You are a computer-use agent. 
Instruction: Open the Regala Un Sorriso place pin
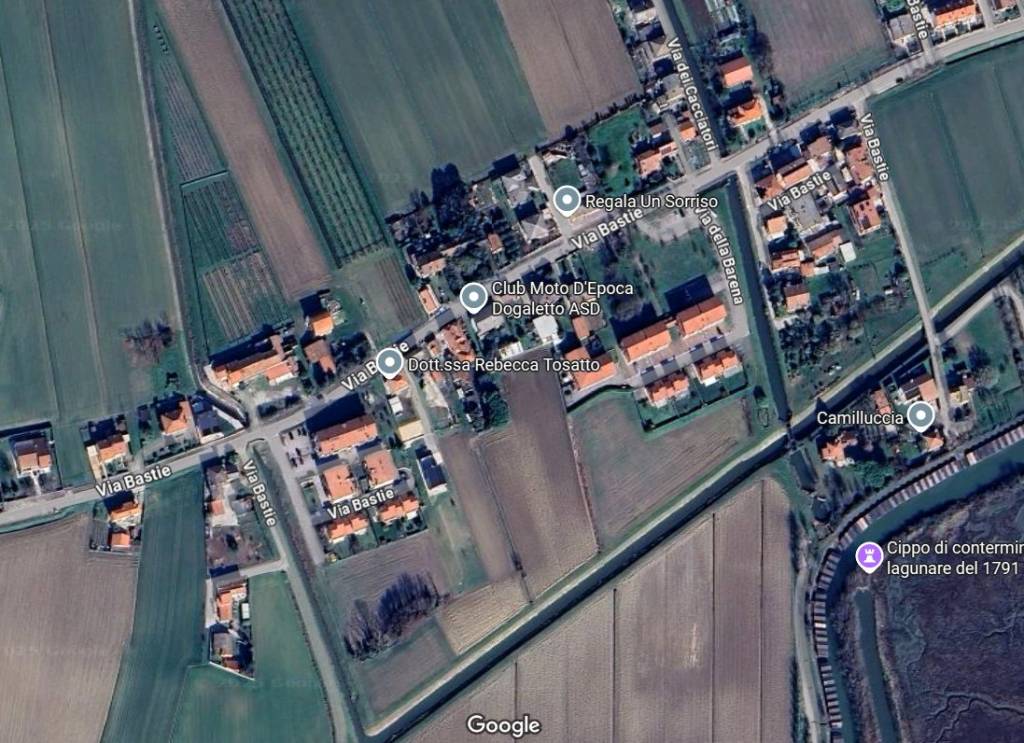[x=567, y=202]
